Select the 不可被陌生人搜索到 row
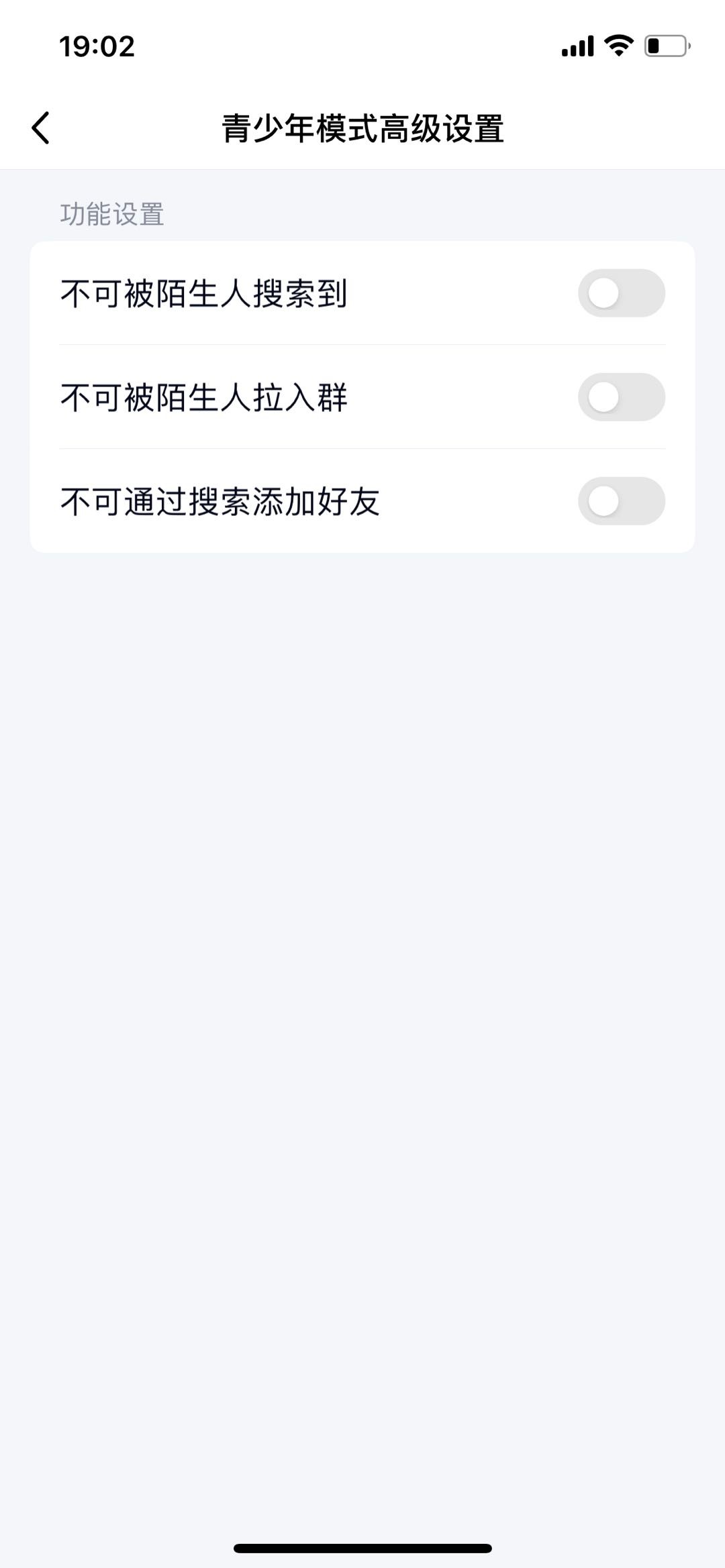This screenshot has width=725, height=1568. tap(269, 293)
